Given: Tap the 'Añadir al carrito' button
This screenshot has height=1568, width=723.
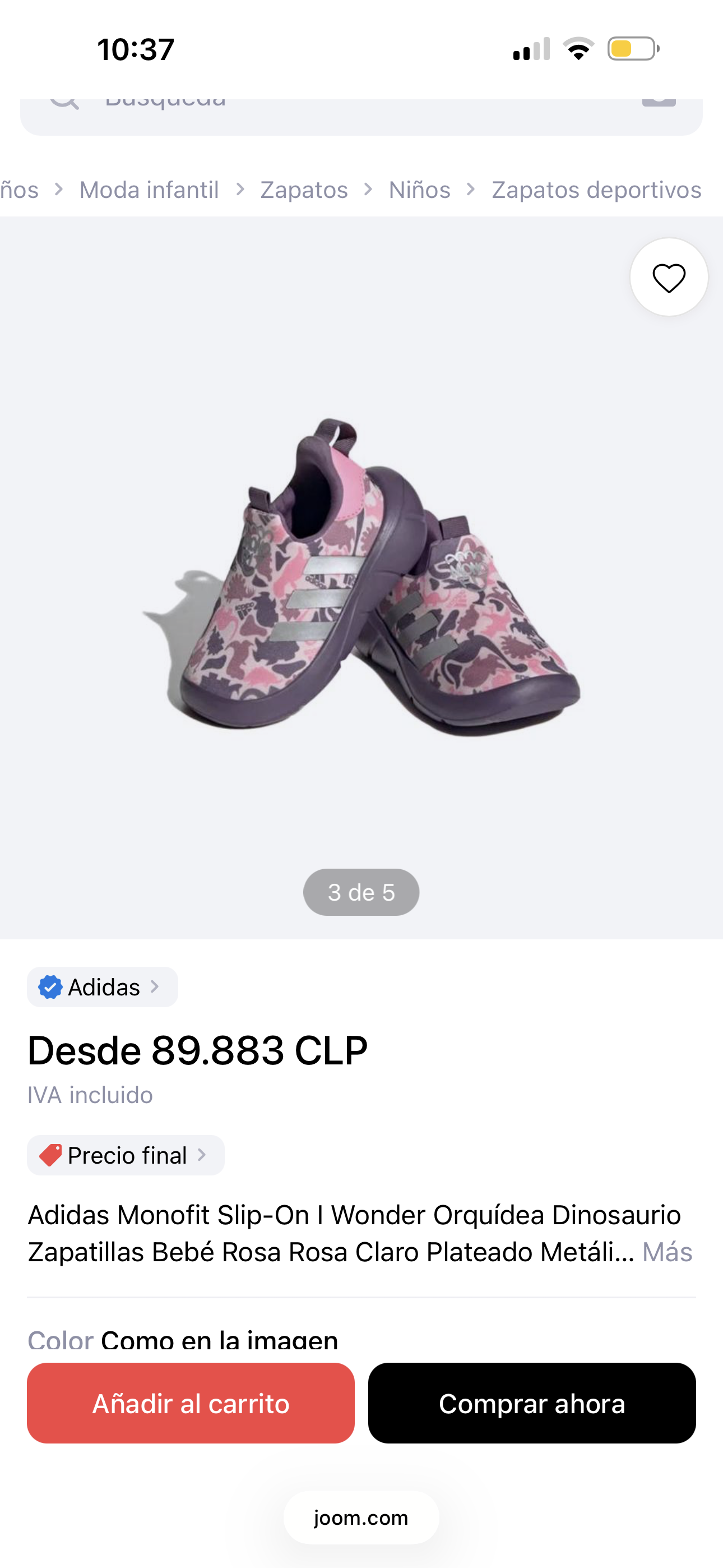Looking at the screenshot, I should (x=191, y=1403).
